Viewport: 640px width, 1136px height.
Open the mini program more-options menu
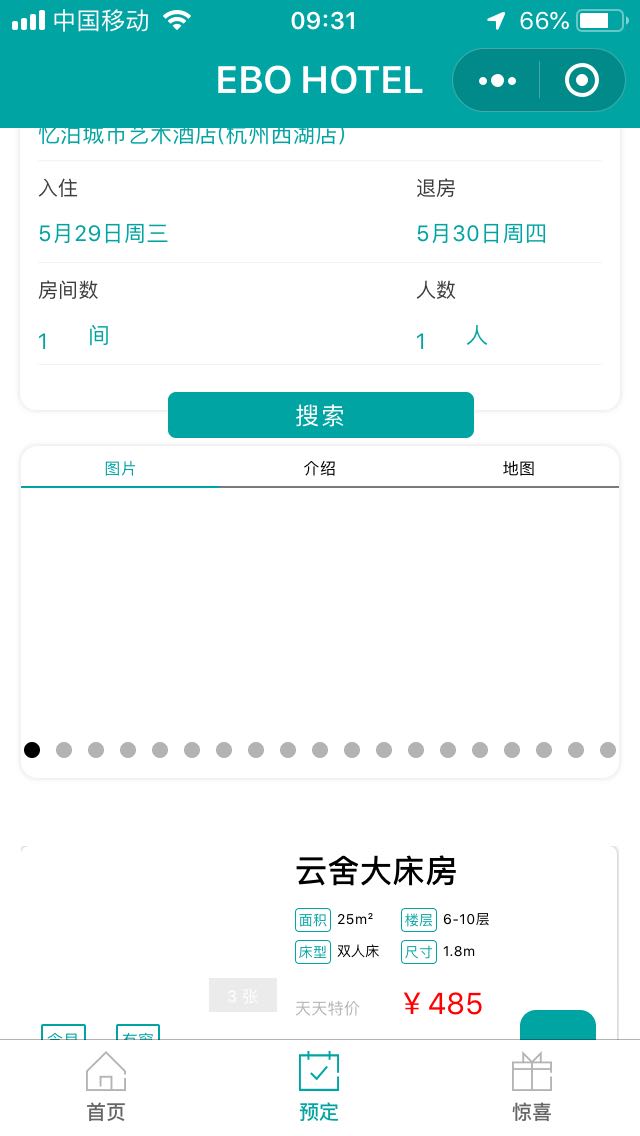click(497, 80)
